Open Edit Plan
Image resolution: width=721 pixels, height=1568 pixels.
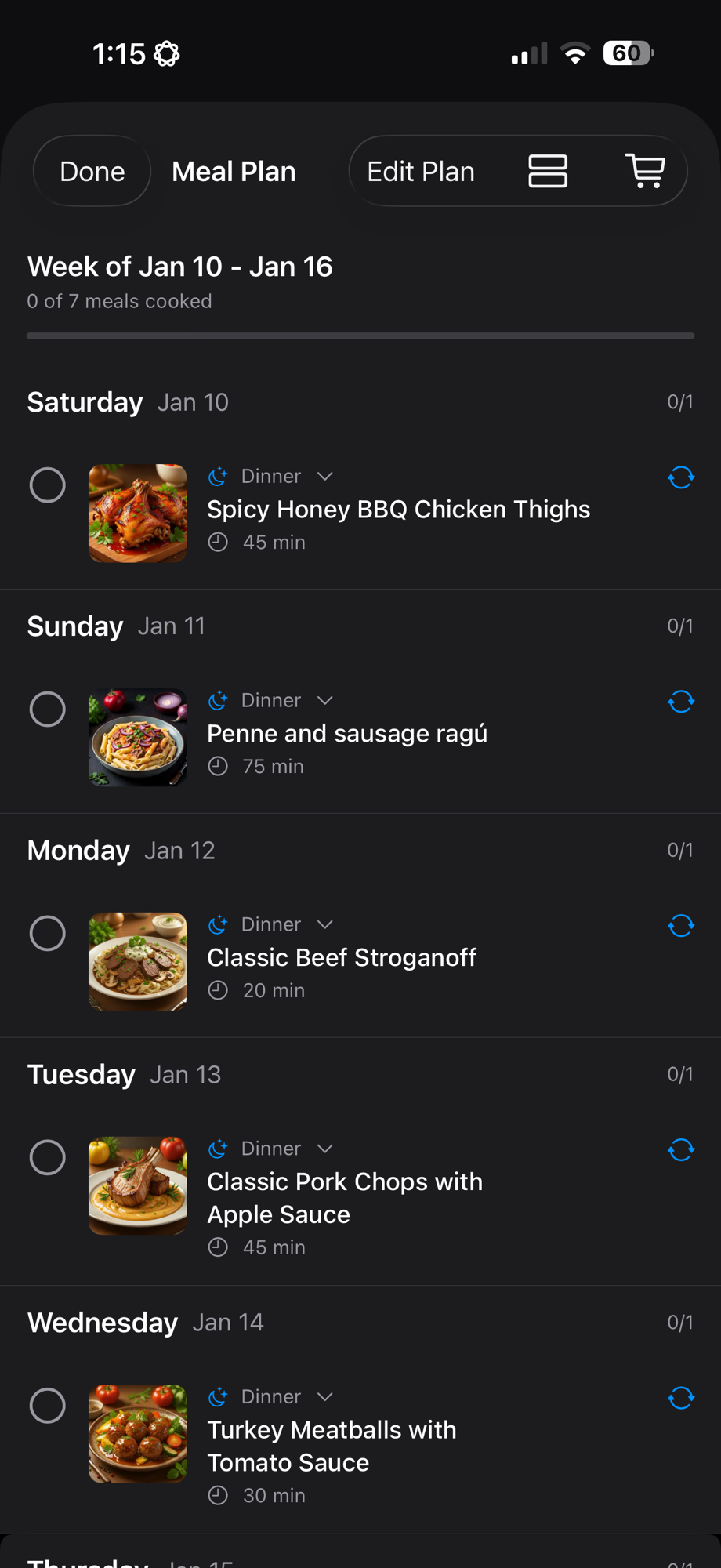[x=421, y=172]
